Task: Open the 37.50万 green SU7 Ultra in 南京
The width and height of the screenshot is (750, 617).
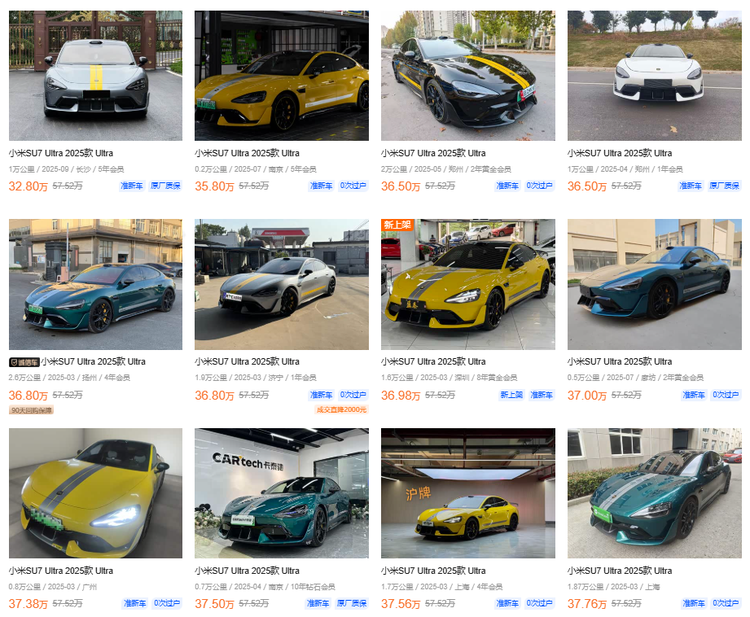Action: (281, 493)
